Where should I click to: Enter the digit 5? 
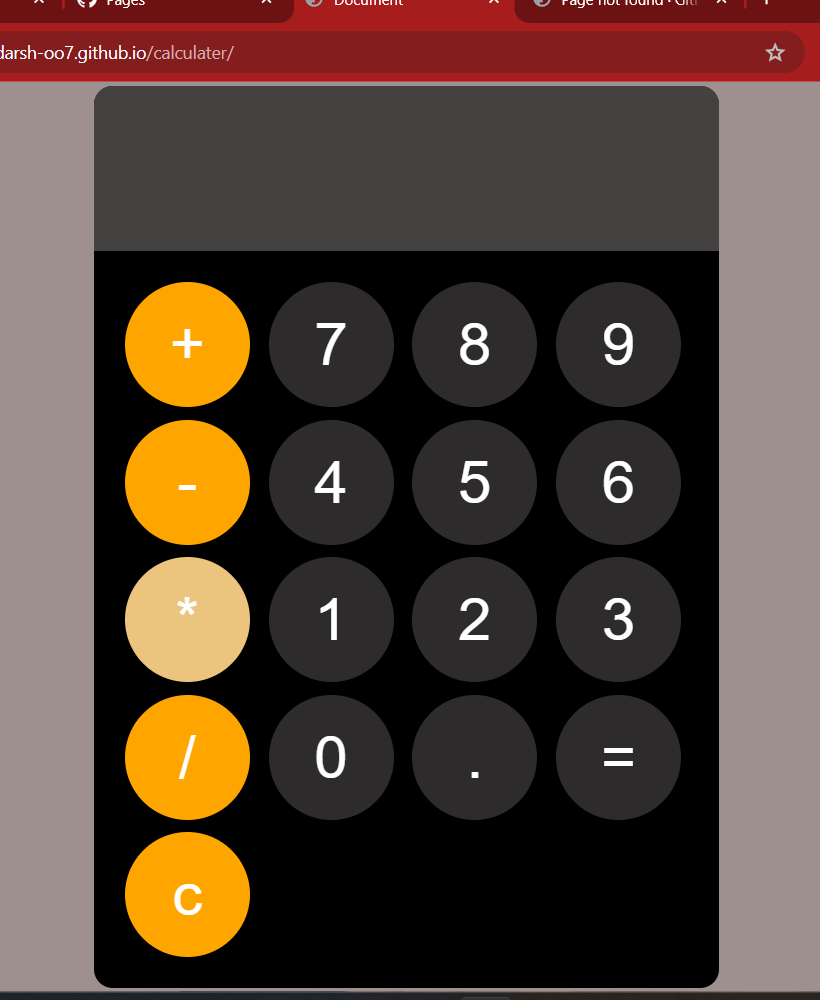click(x=474, y=482)
